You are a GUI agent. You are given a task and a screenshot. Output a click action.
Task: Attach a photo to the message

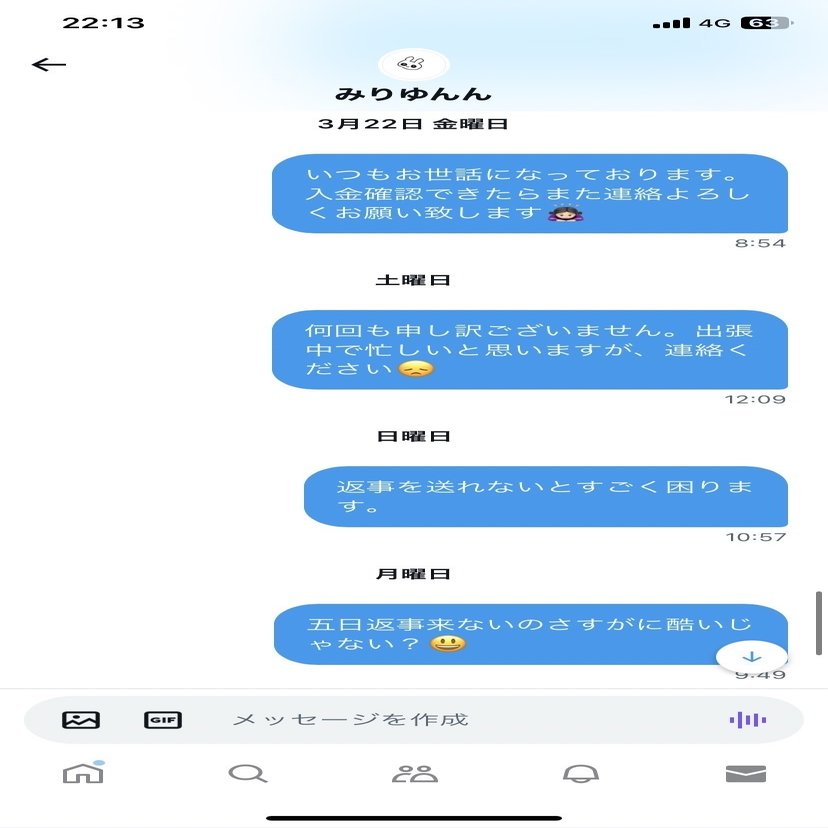[81, 719]
